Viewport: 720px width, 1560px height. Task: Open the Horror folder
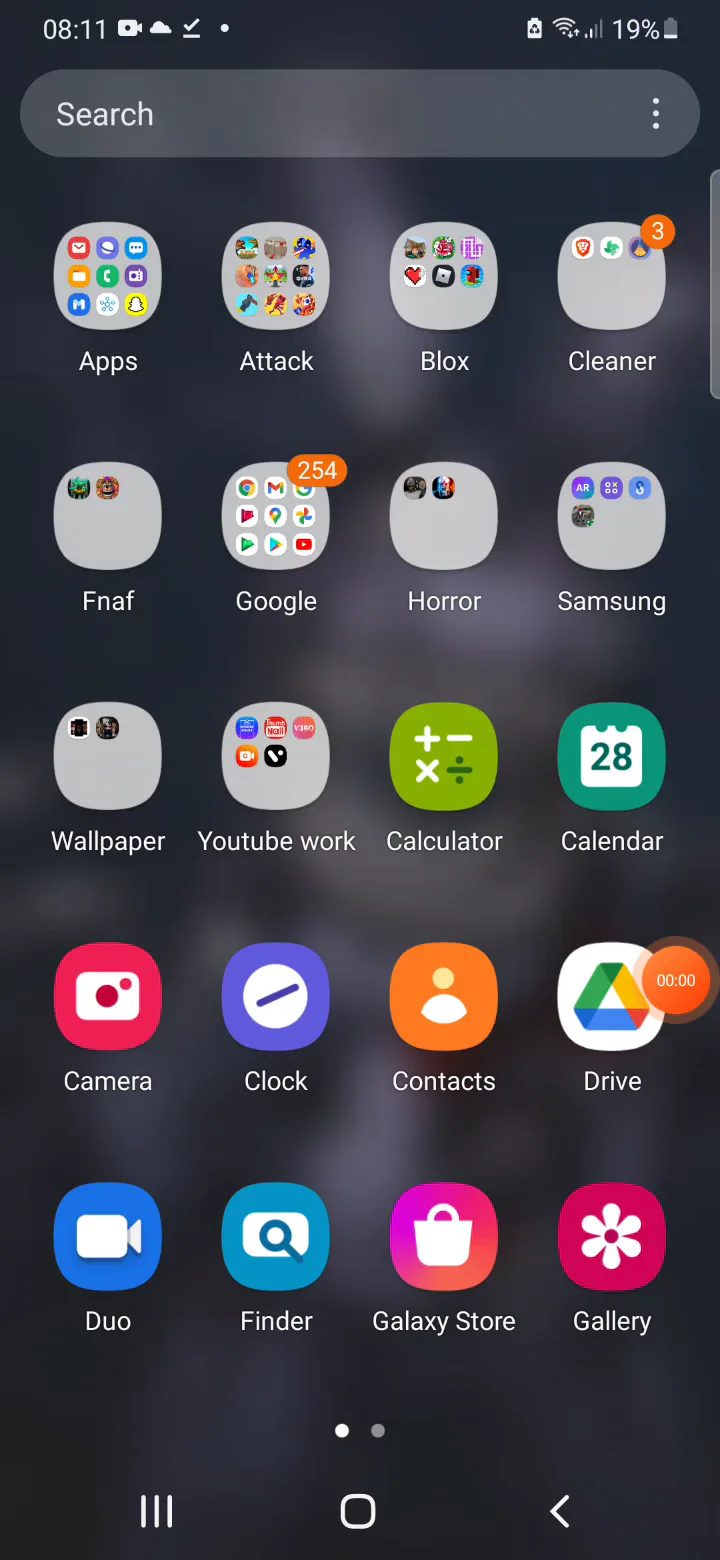pyautogui.click(x=444, y=517)
